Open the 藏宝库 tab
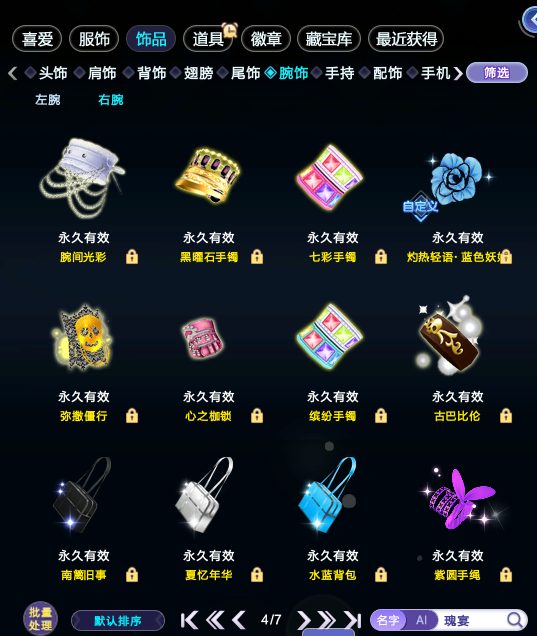Viewport: 537px width, 636px height. [x=329, y=39]
